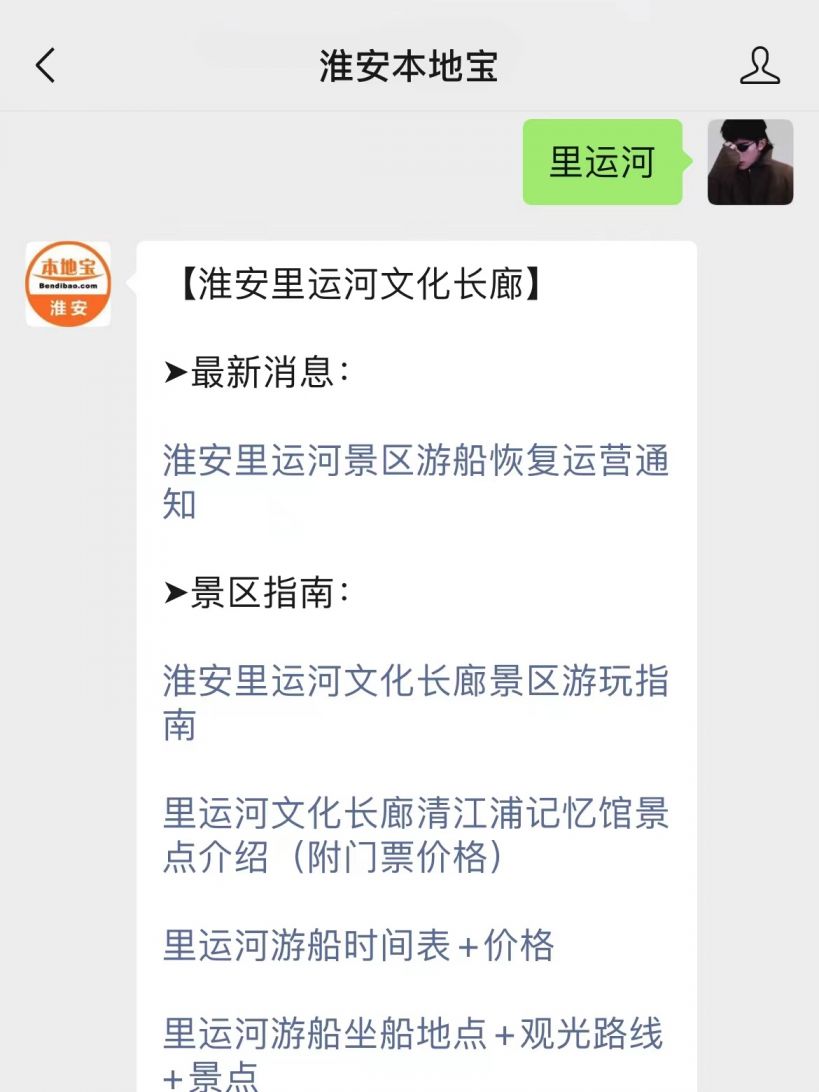Open the account profile icon
This screenshot has height=1092, width=819.
point(759,66)
